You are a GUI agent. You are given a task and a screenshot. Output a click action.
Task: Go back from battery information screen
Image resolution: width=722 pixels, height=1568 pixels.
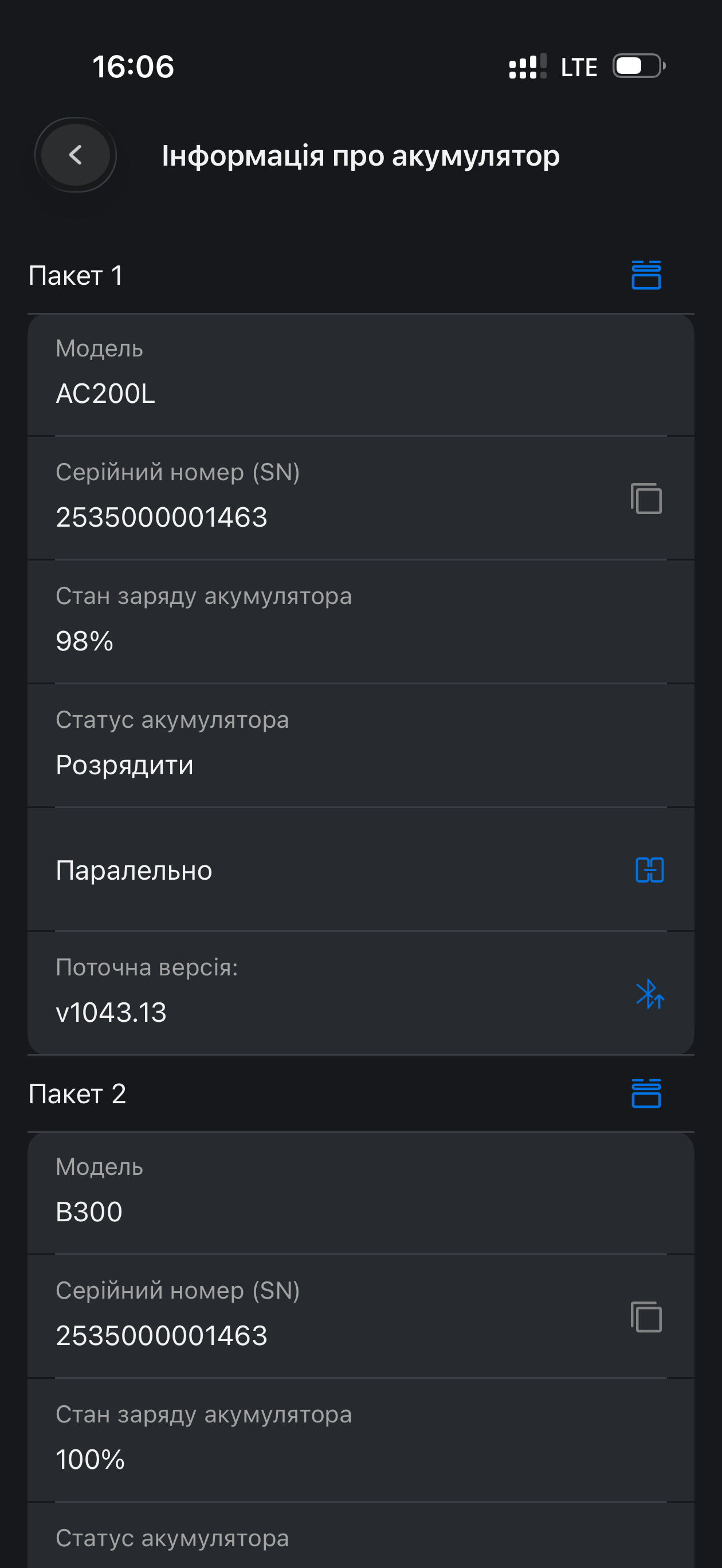[x=76, y=155]
